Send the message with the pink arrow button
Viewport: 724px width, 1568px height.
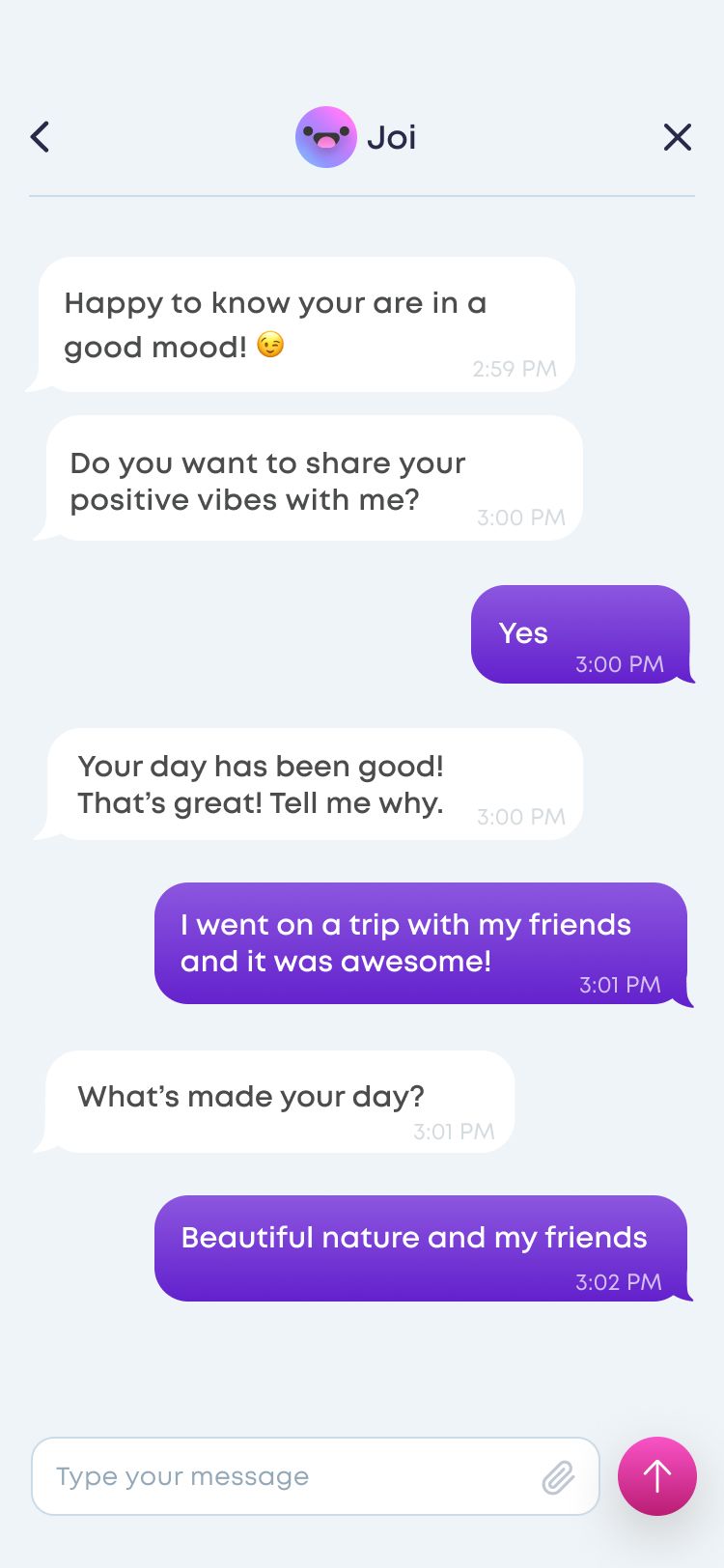click(x=657, y=1476)
